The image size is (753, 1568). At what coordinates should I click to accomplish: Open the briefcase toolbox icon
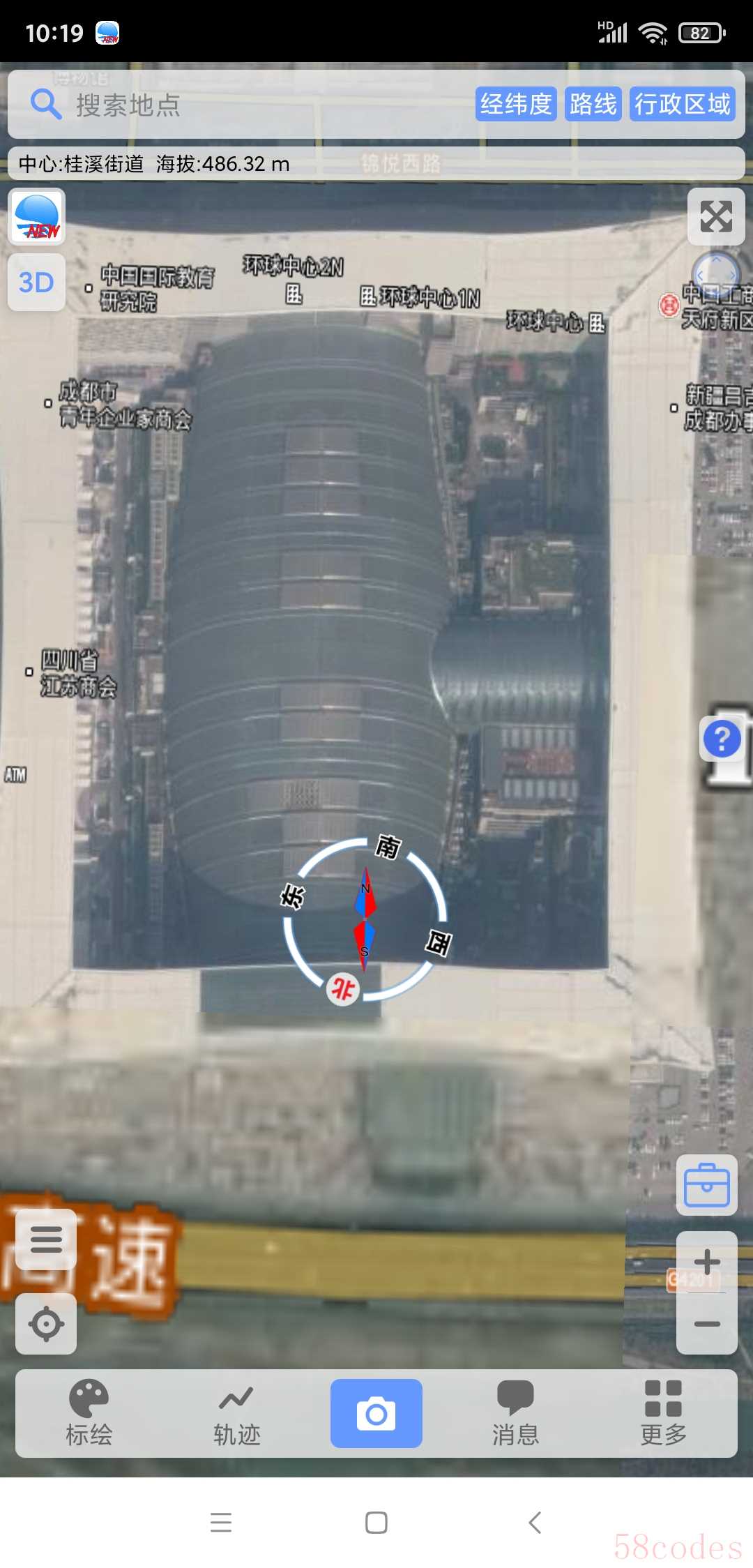coord(706,1185)
